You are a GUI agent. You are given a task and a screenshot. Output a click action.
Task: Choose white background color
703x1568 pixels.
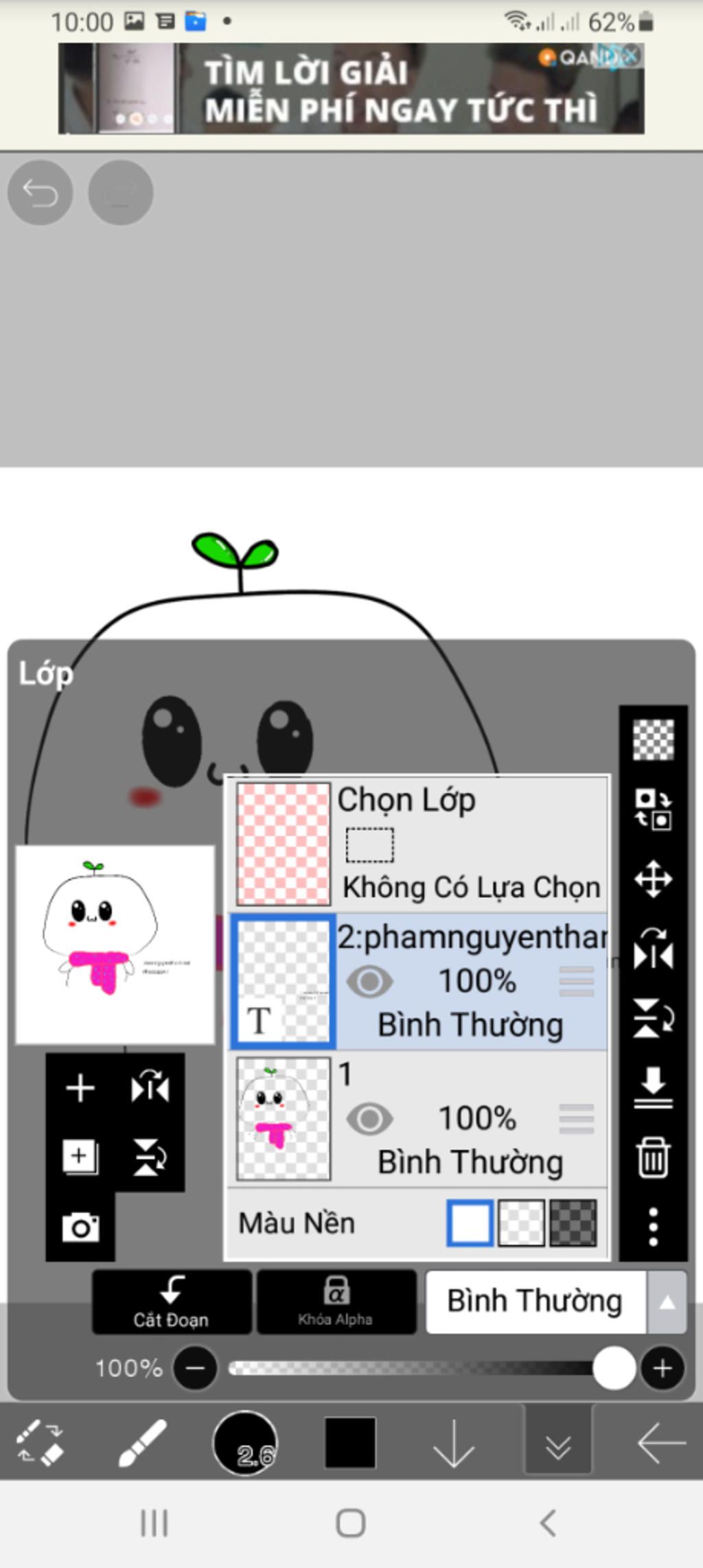pyautogui.click(x=470, y=1223)
